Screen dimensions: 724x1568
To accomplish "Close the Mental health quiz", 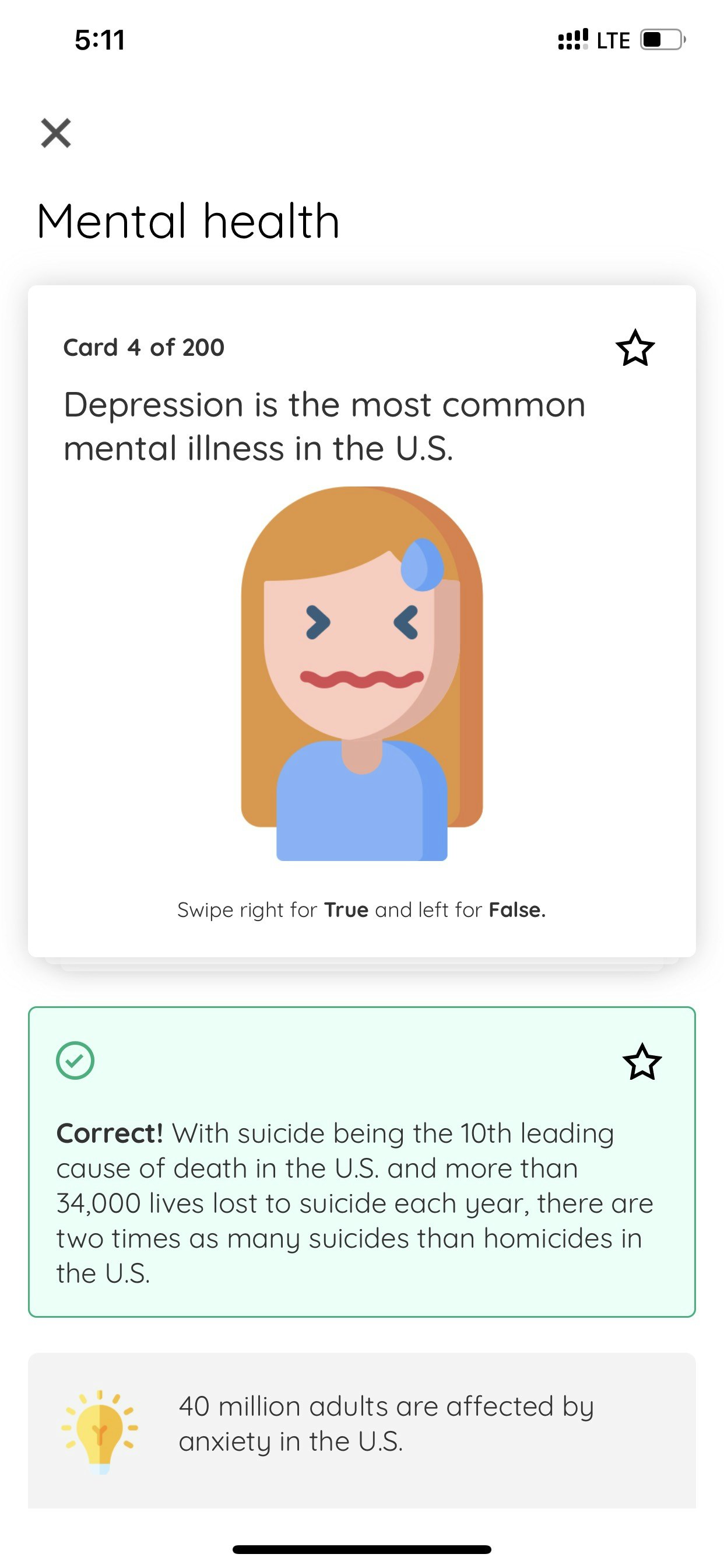I will tap(56, 134).
